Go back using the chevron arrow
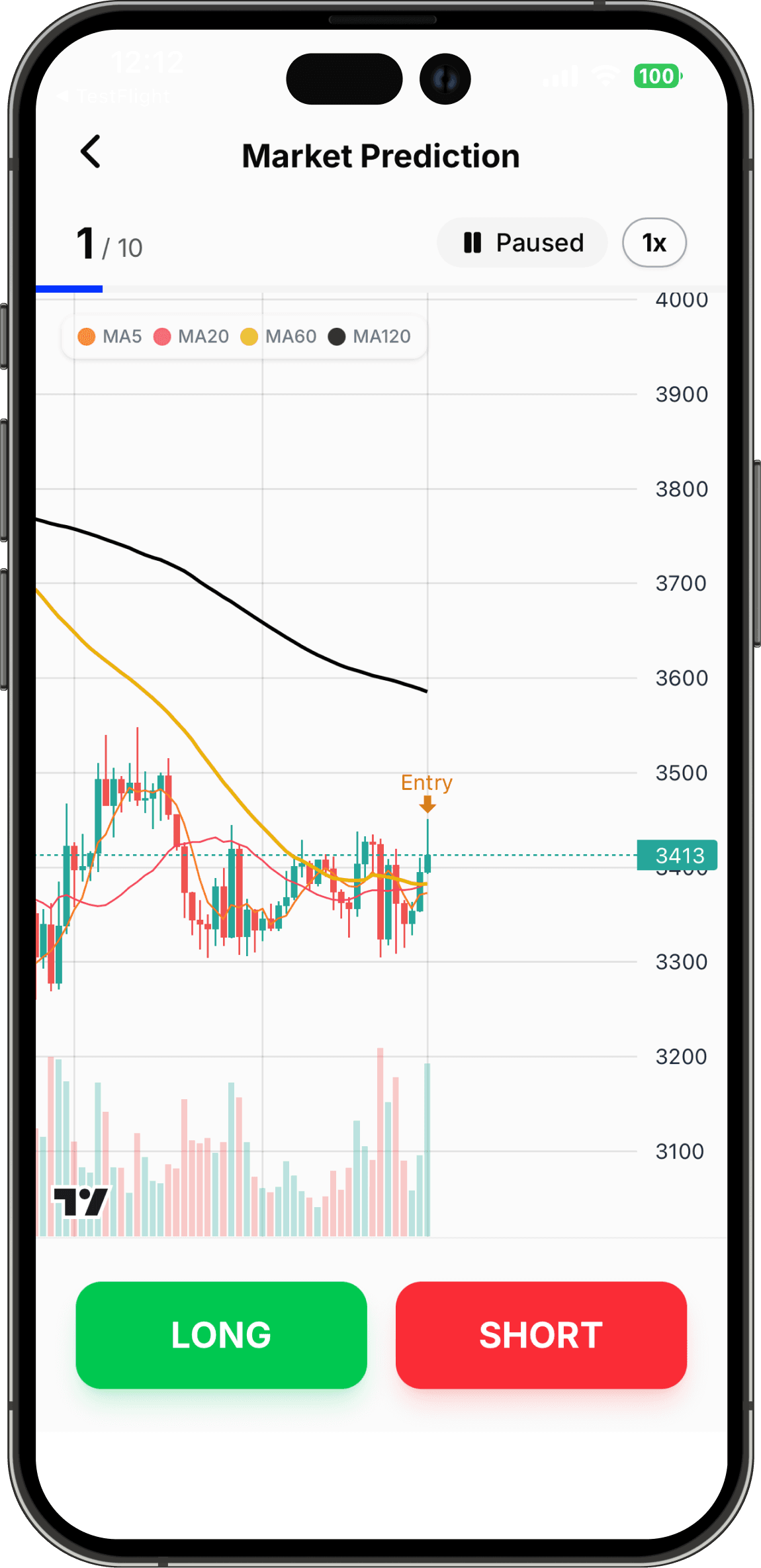The width and height of the screenshot is (761, 1568). tap(91, 152)
